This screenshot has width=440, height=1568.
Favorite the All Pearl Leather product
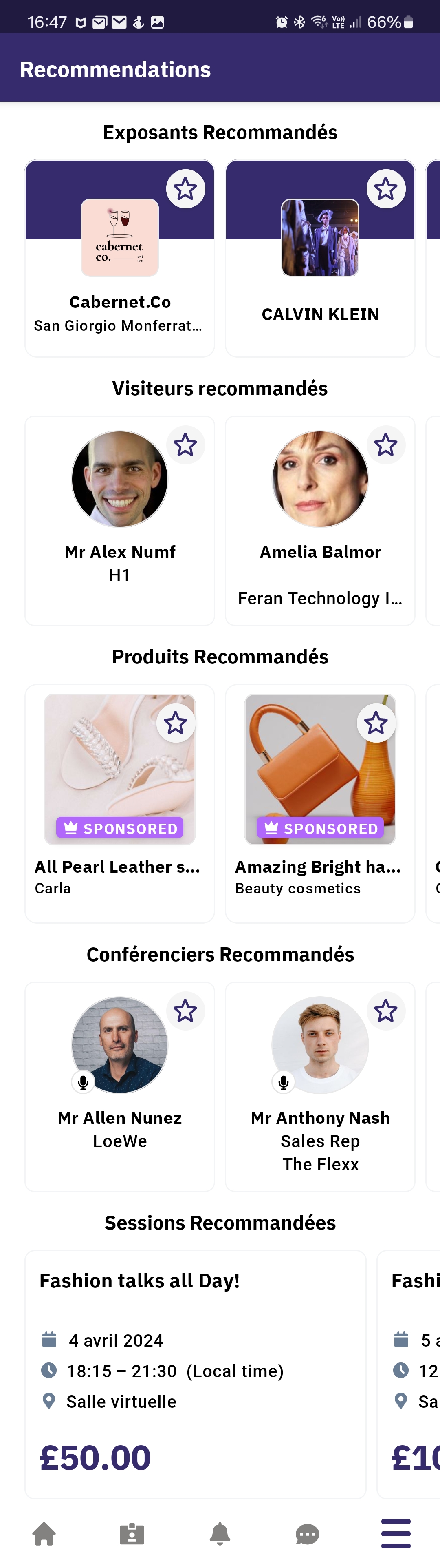tap(176, 723)
